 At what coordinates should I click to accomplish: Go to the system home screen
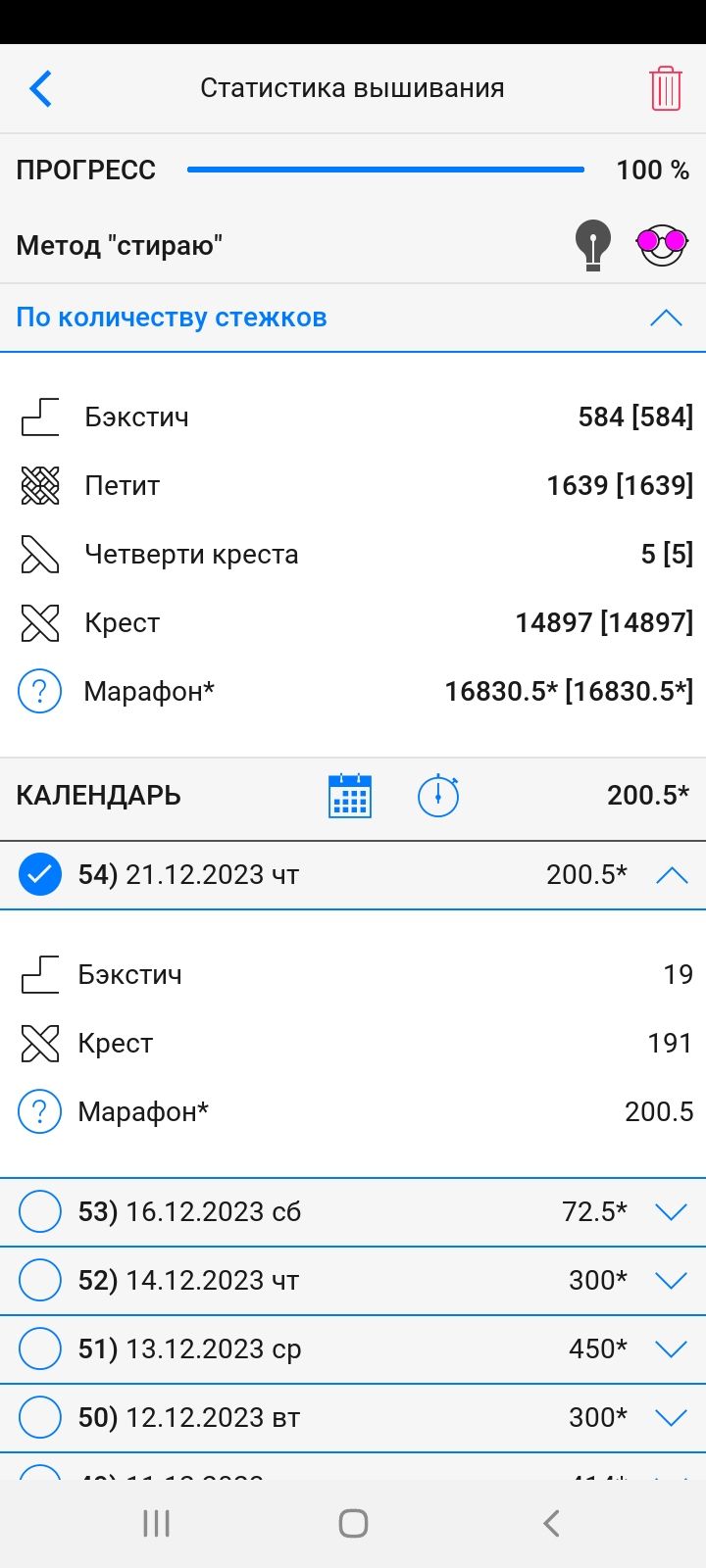[353, 1523]
